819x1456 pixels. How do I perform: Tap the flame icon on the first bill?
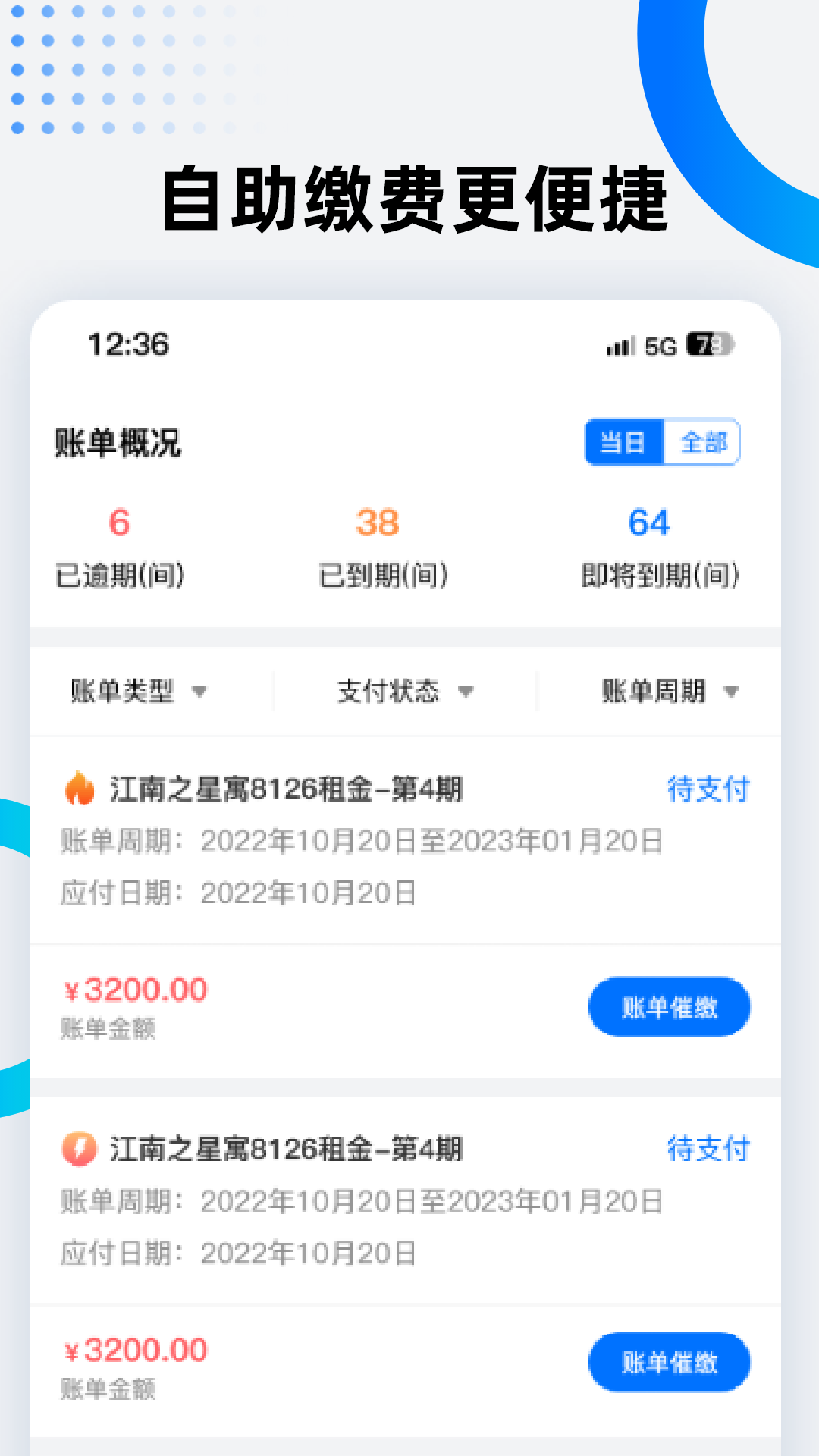tap(78, 790)
